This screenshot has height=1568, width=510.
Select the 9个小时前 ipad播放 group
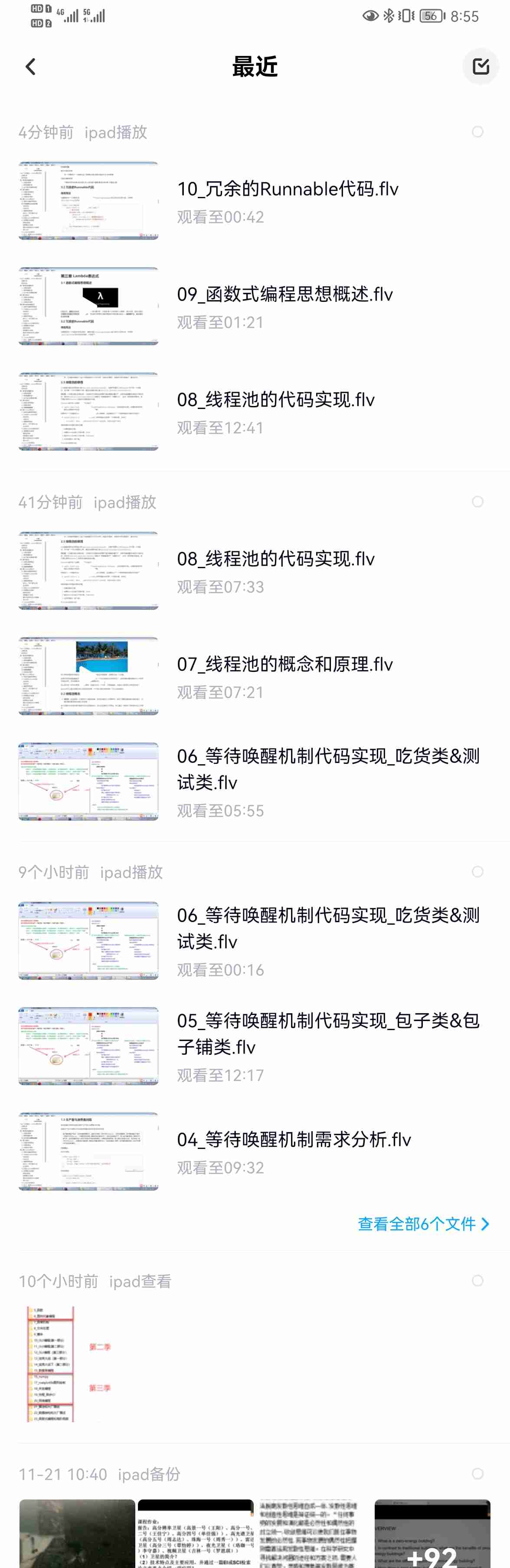[x=477, y=872]
